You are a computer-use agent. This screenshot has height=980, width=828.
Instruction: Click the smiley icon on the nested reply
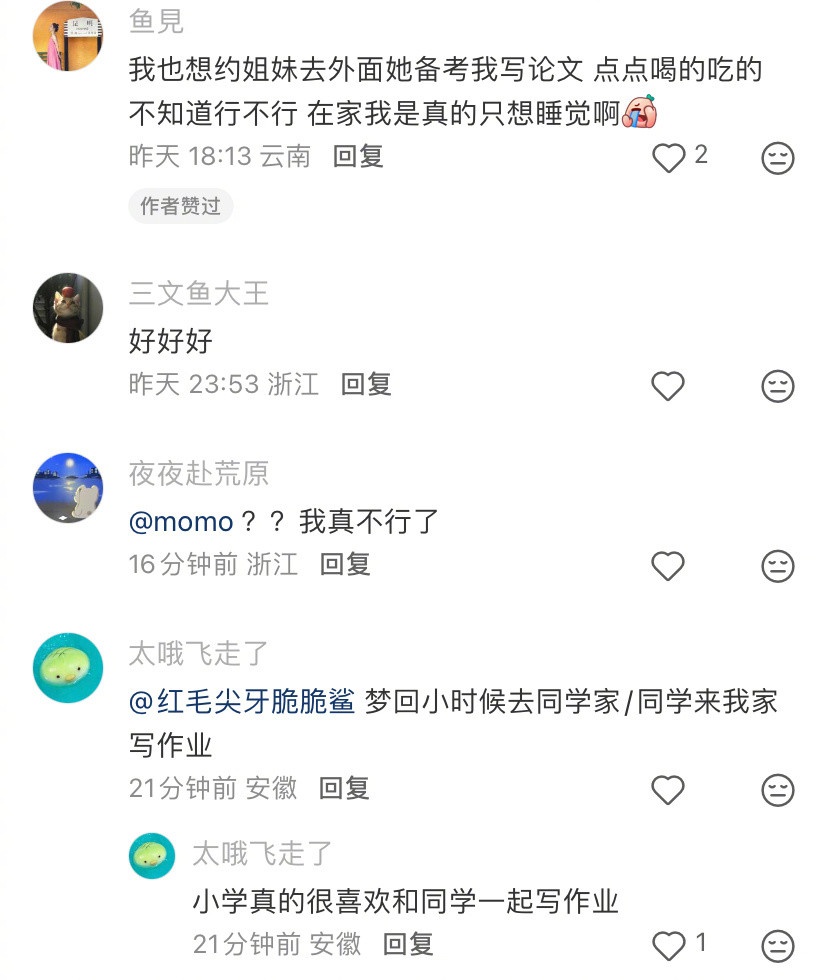click(777, 943)
